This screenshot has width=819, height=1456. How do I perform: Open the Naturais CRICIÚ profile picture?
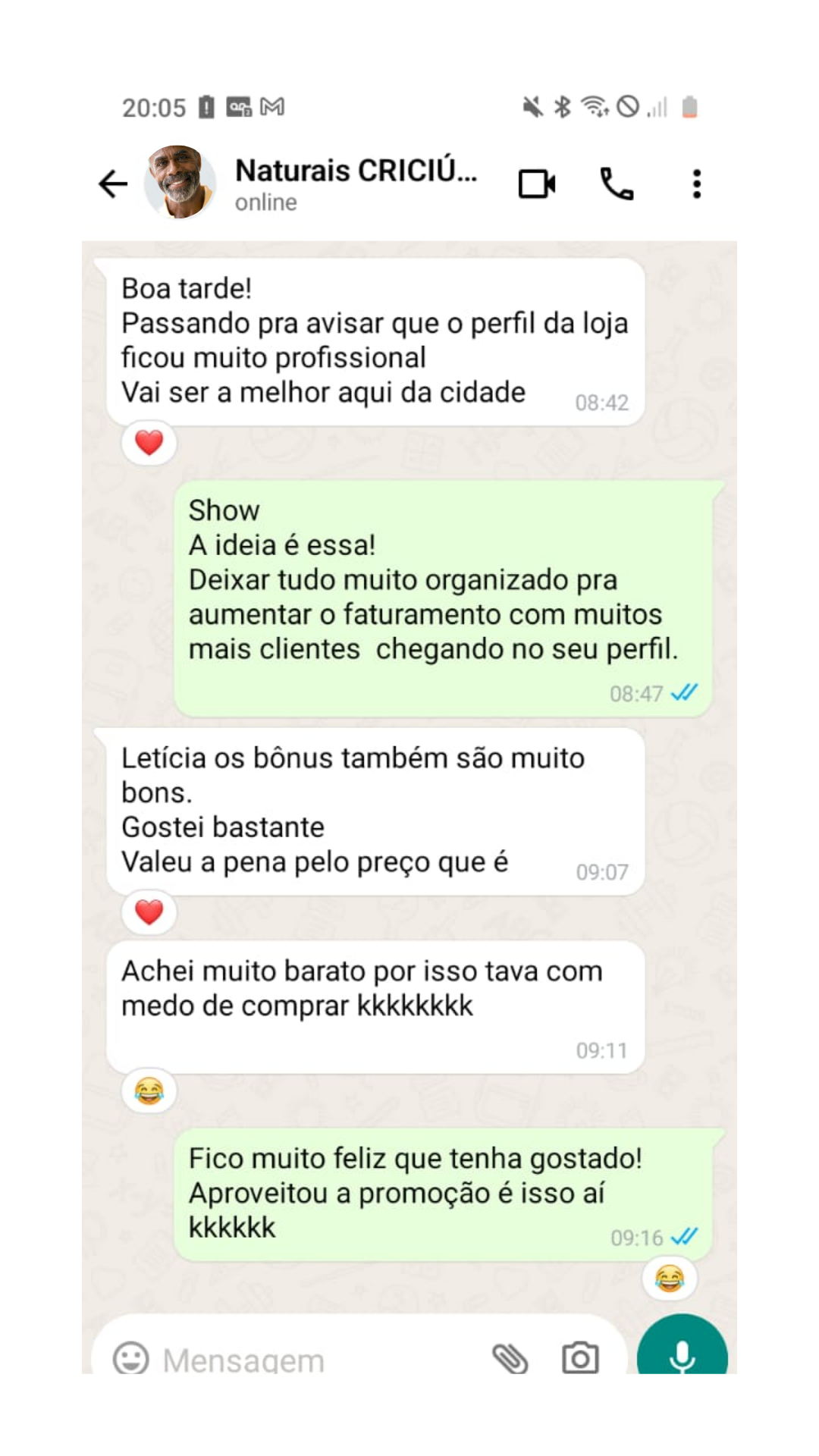[180, 183]
